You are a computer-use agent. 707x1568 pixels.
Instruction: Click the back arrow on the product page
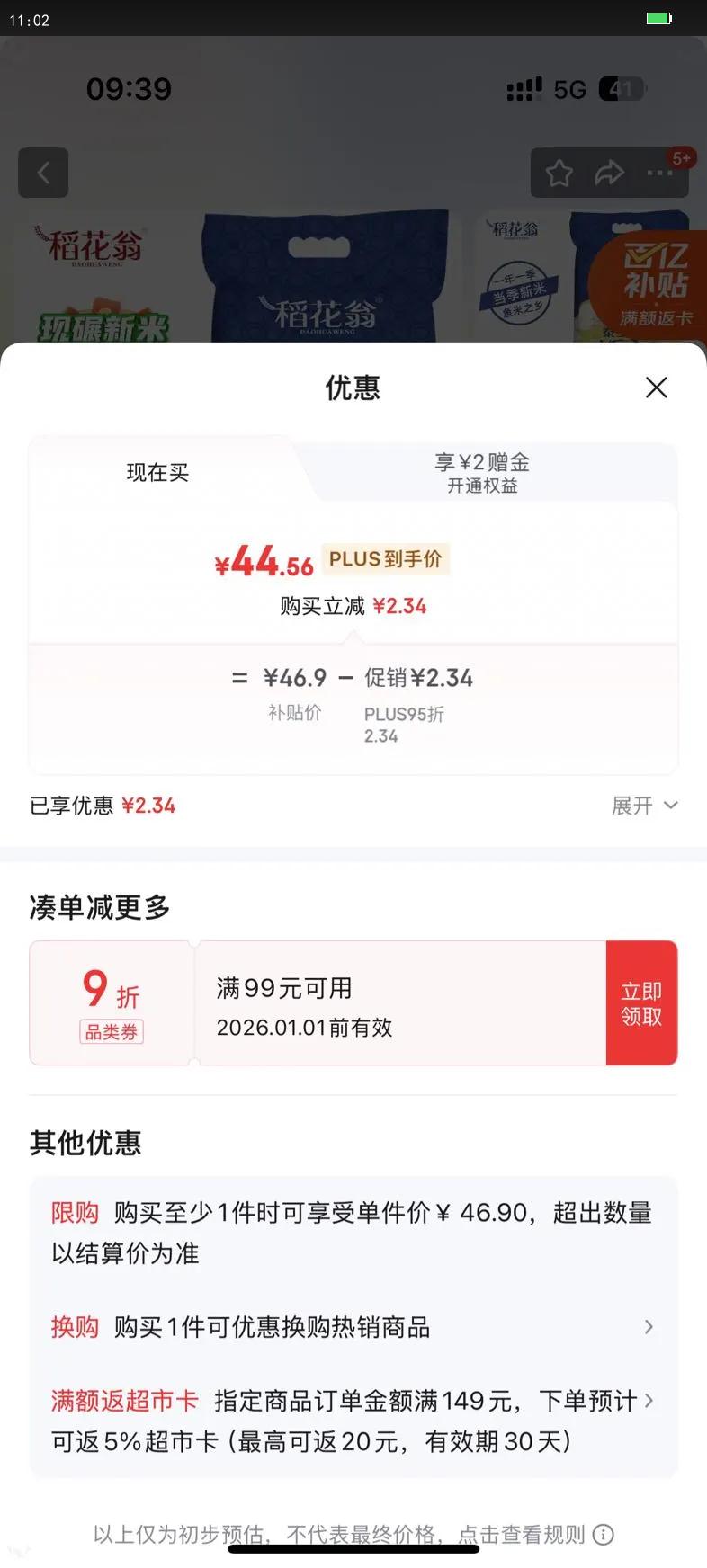(43, 173)
